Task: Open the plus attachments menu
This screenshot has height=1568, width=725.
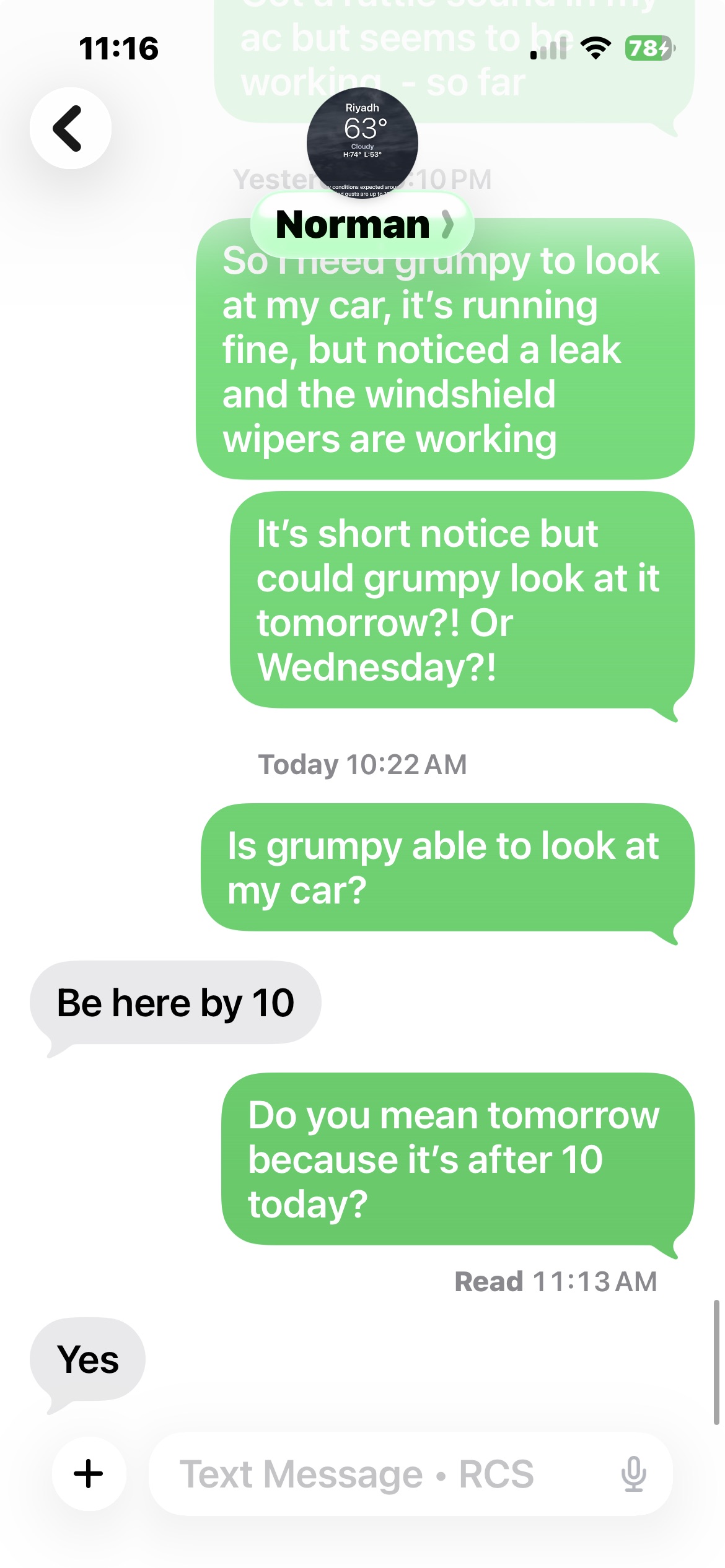Action: 89,1473
